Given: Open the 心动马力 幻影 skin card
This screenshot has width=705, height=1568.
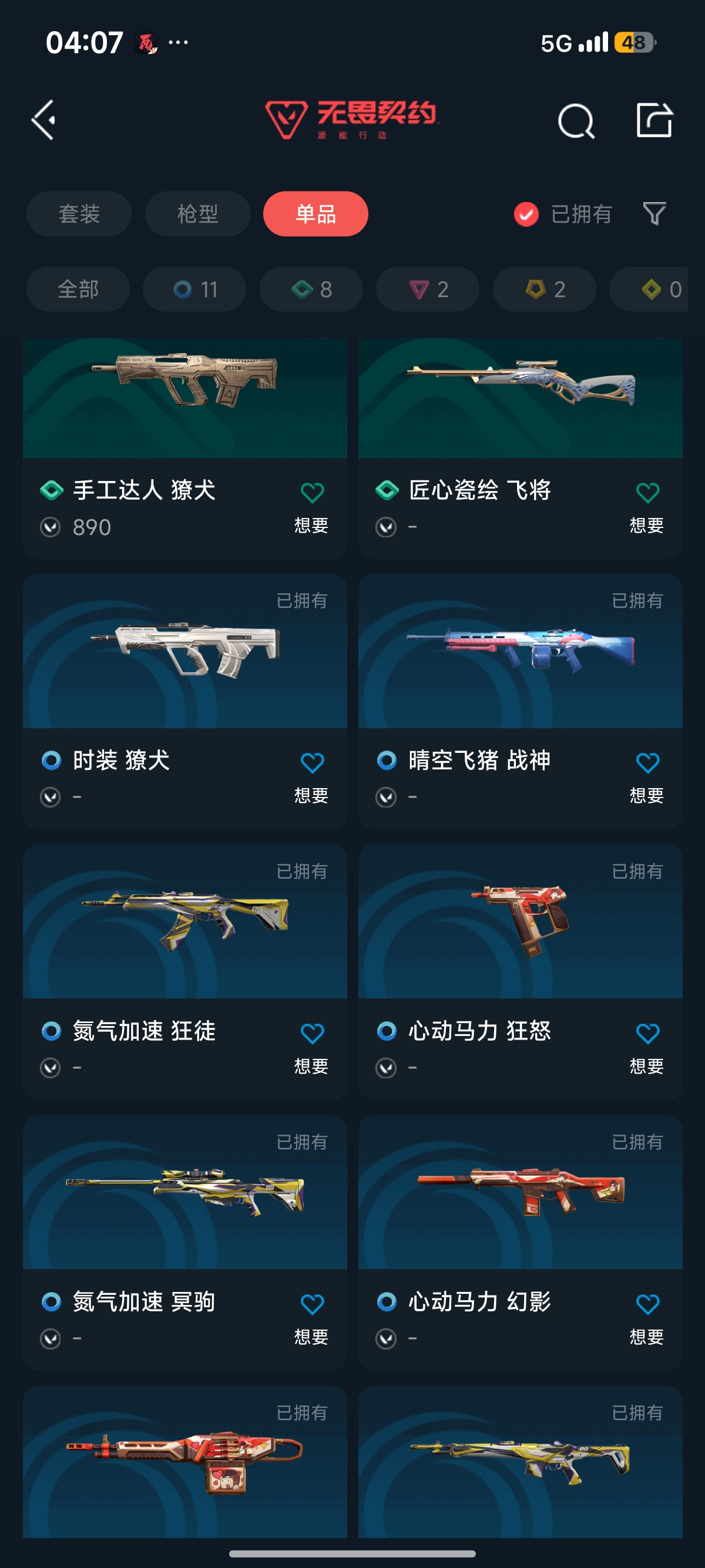Looking at the screenshot, I should (520, 1242).
